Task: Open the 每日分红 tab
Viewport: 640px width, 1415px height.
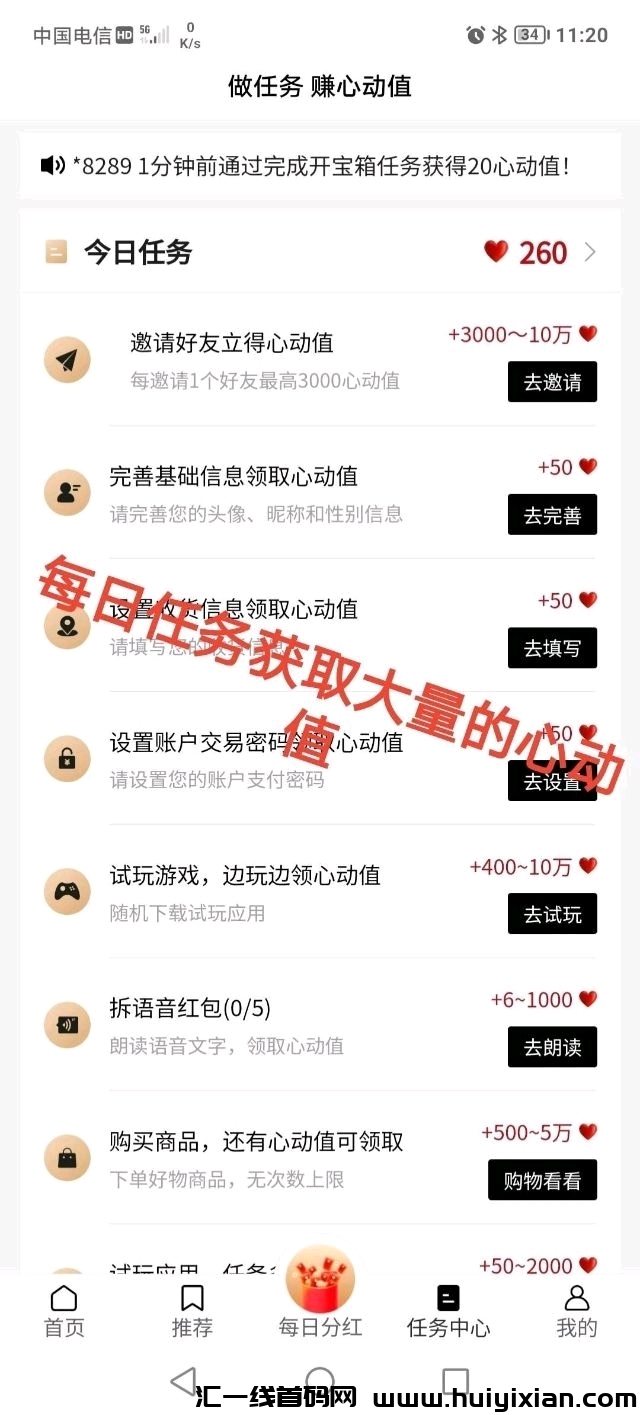Action: coord(320,1300)
